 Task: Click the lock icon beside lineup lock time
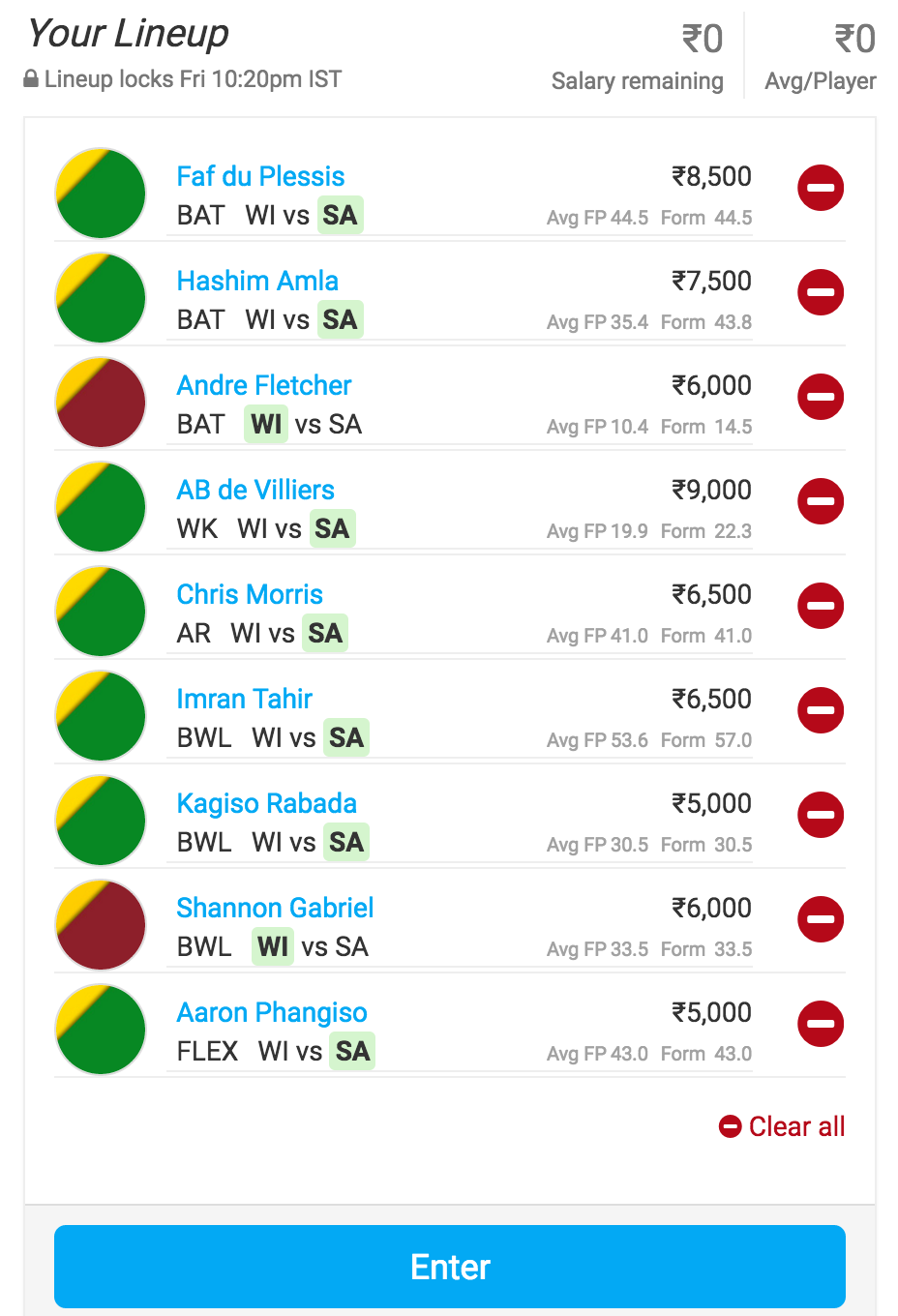tap(32, 78)
